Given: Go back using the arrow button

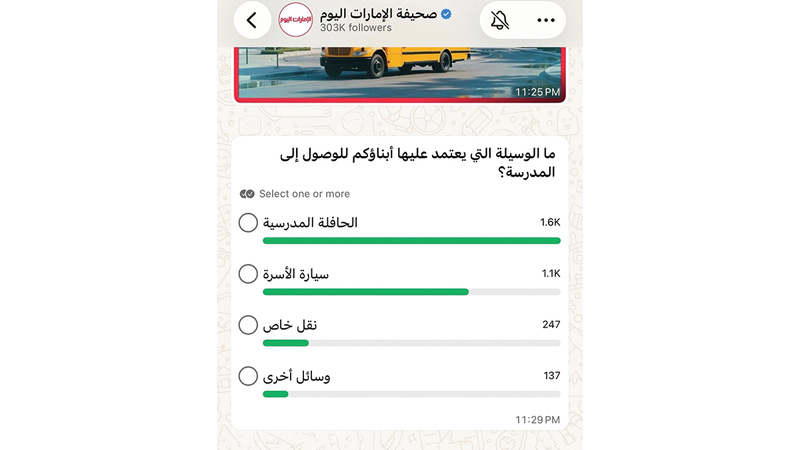Looking at the screenshot, I should click(x=252, y=20).
